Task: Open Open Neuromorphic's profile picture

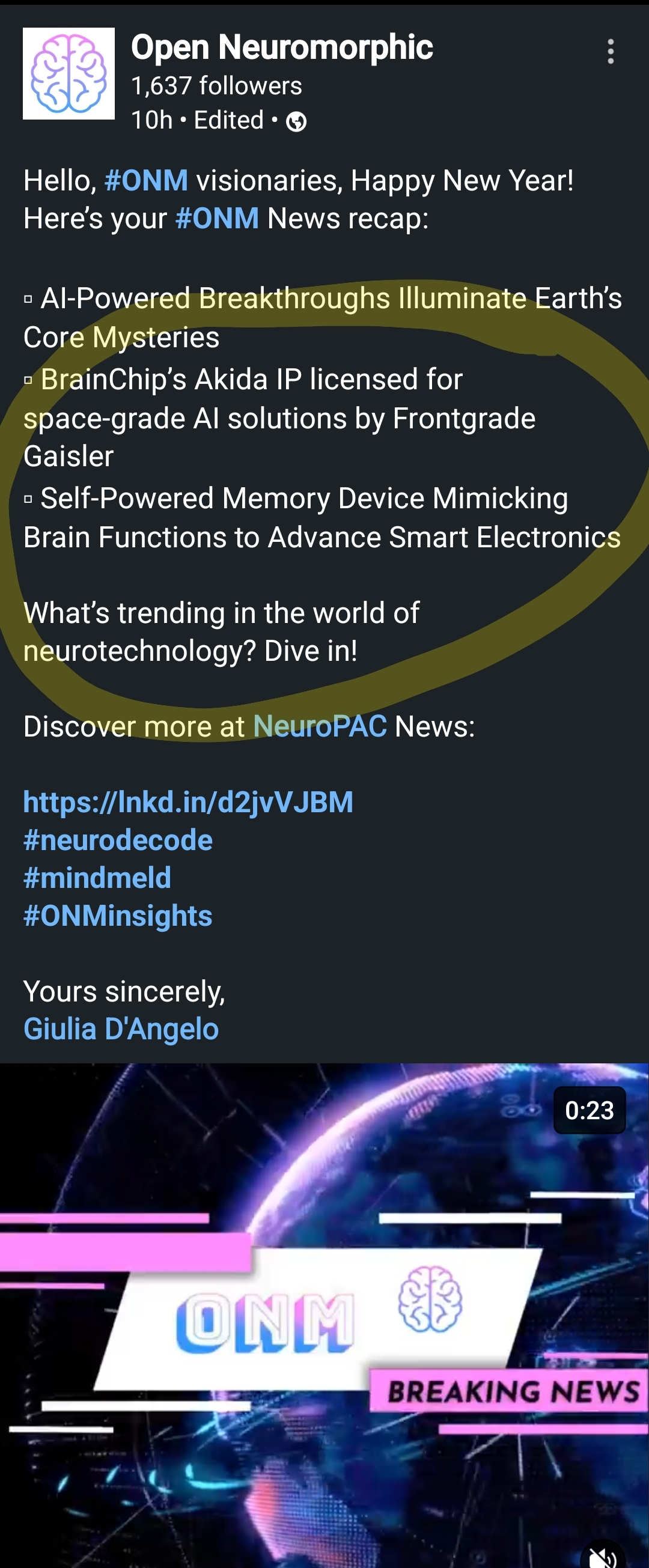Action: click(69, 74)
